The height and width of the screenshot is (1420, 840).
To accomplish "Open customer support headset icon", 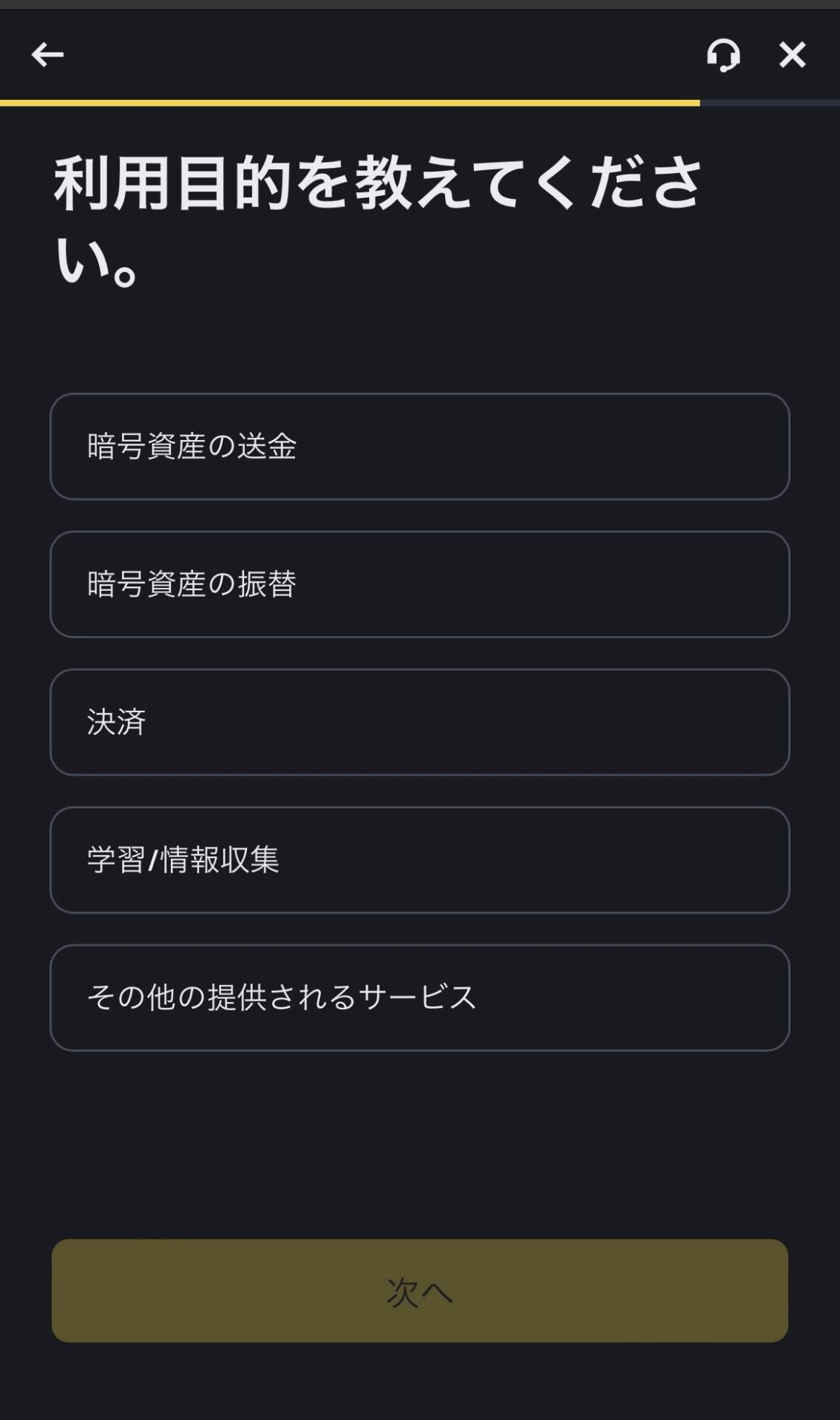I will pyautogui.click(x=723, y=55).
